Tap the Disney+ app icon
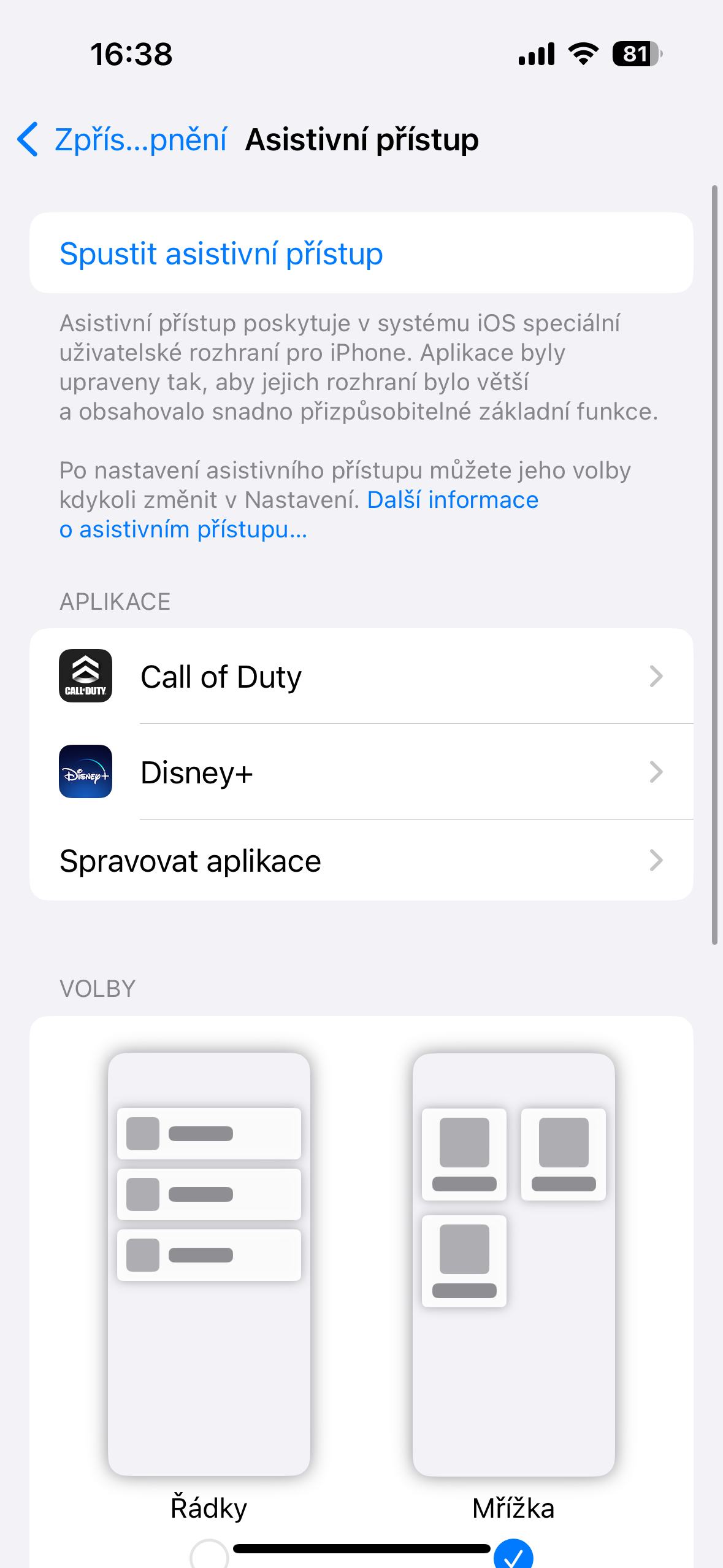The image size is (723, 1568). 86,772
